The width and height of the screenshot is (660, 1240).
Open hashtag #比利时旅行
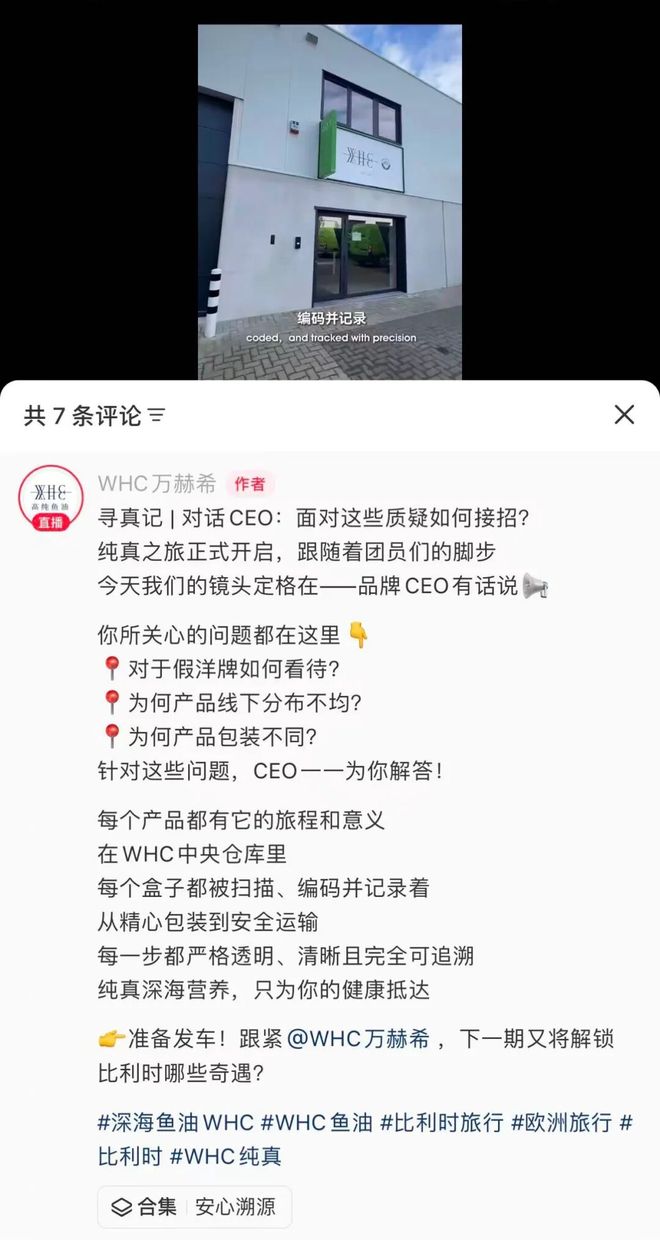(441, 1122)
